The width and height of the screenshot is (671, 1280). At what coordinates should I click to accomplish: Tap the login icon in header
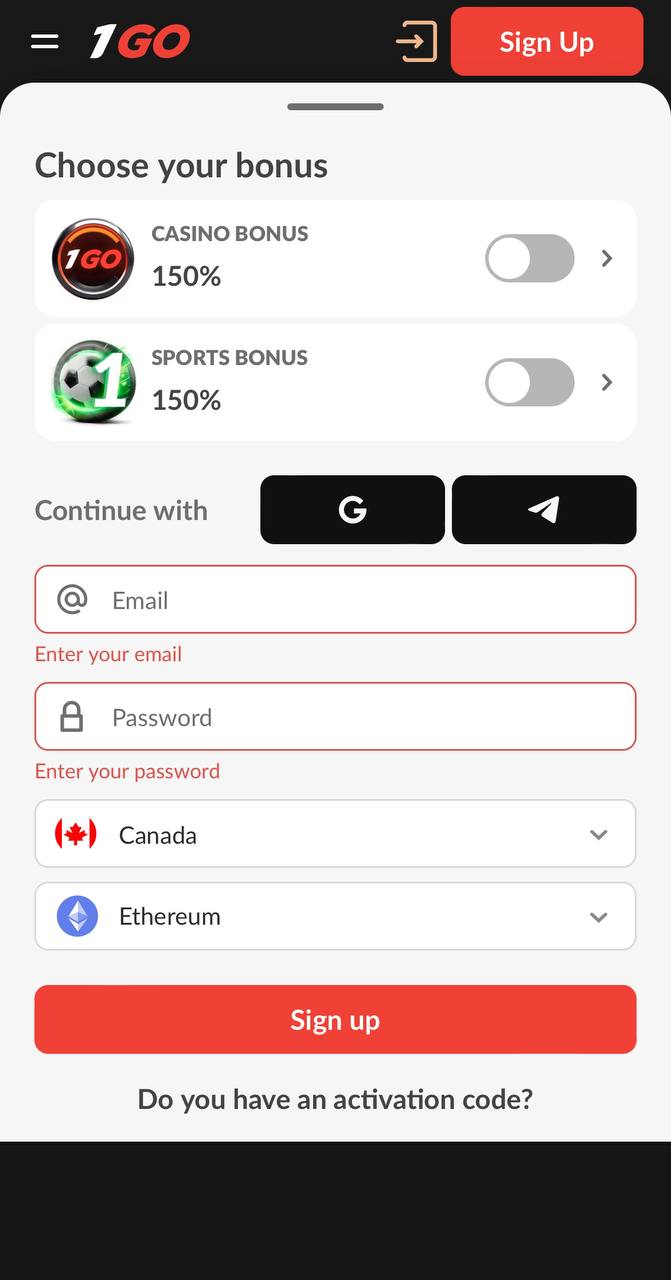[x=416, y=42]
